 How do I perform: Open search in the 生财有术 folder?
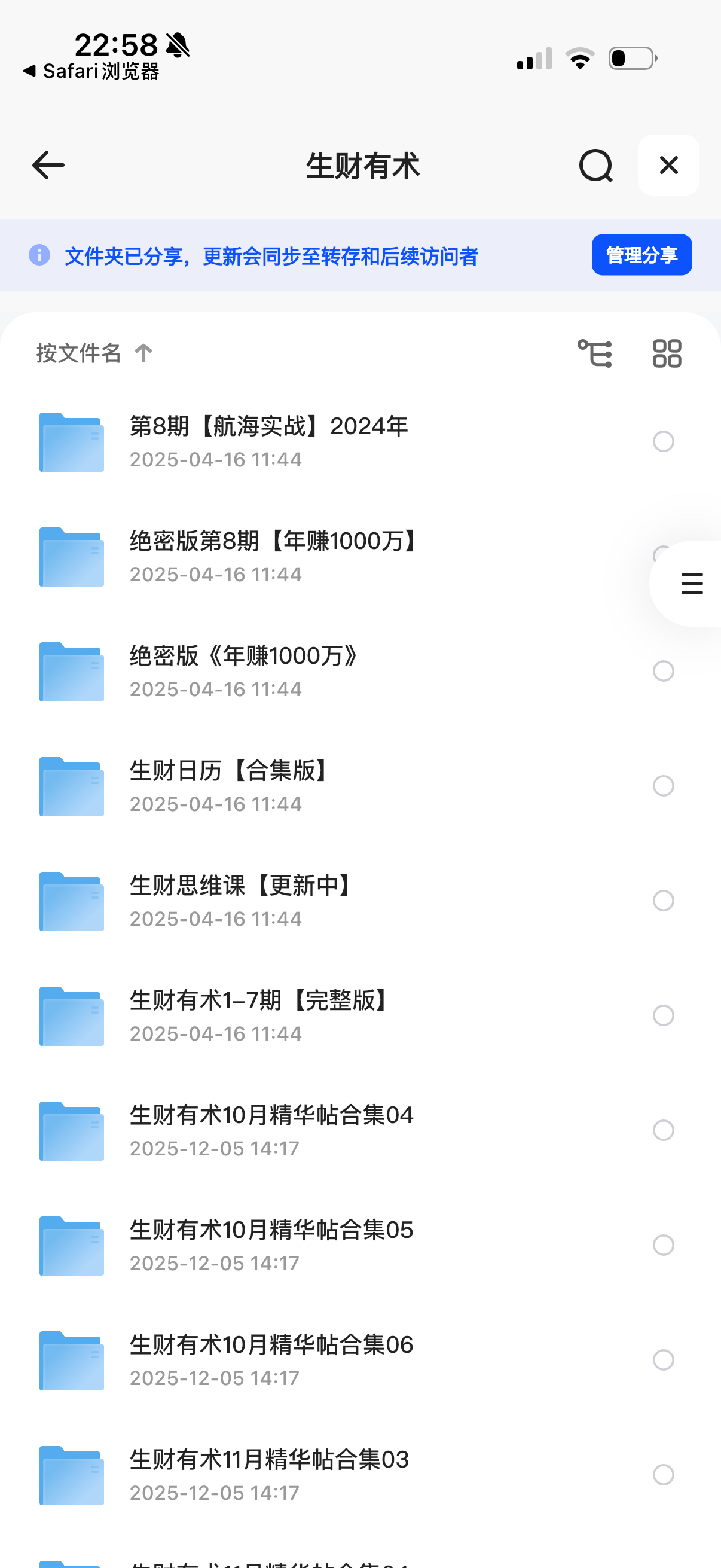tap(595, 165)
